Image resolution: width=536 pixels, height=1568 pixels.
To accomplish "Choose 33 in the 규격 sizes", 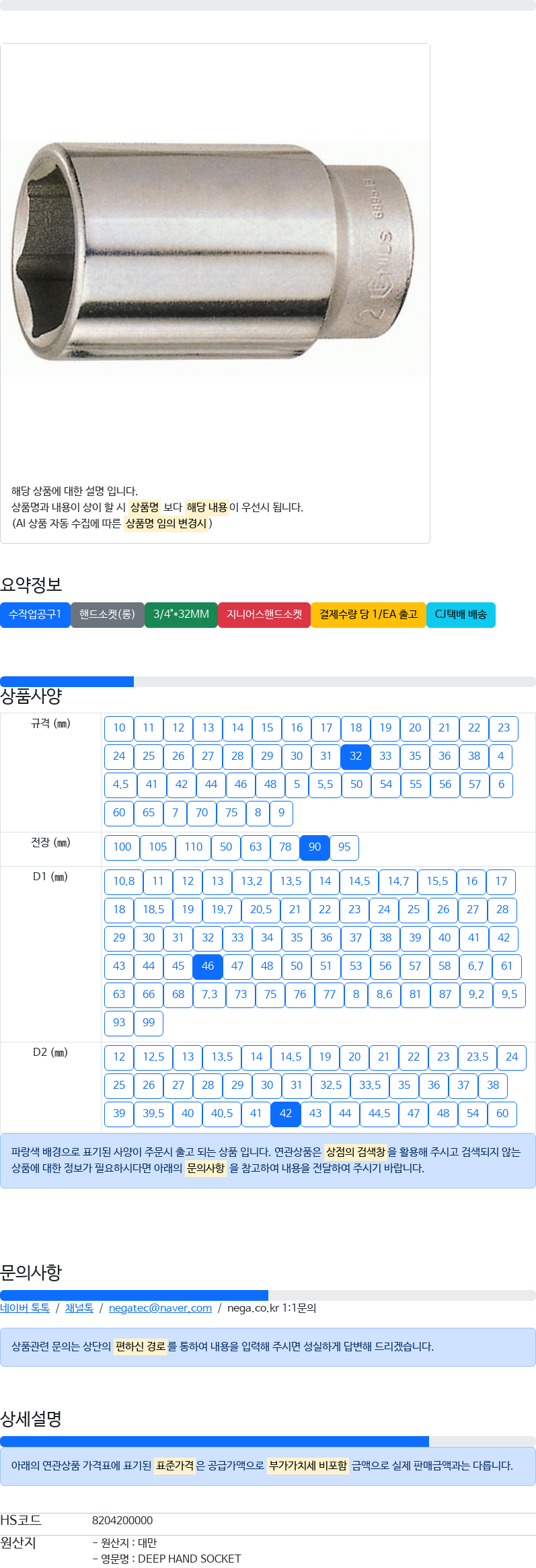I will tap(385, 756).
